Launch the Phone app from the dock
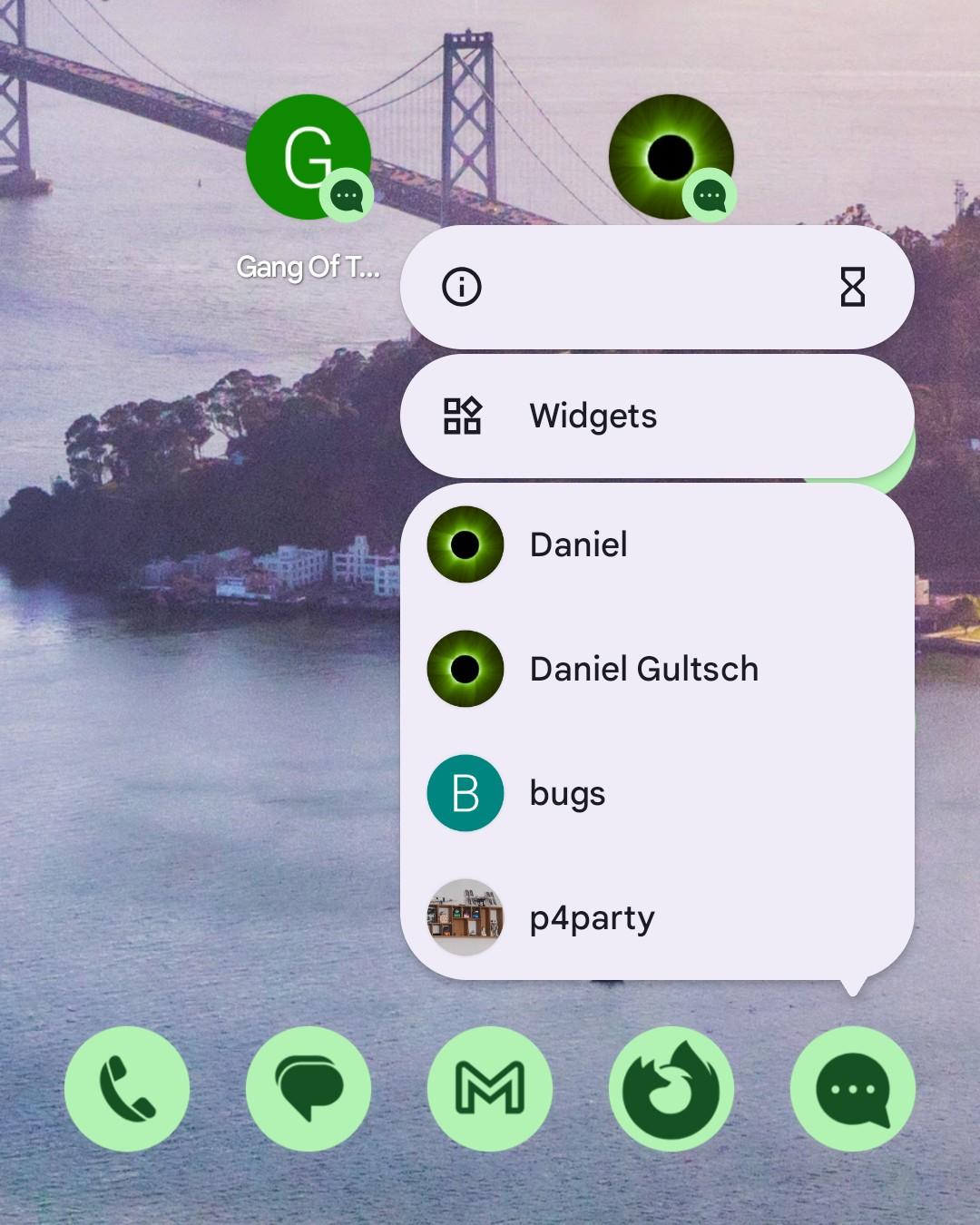980x1225 pixels. [127, 1089]
